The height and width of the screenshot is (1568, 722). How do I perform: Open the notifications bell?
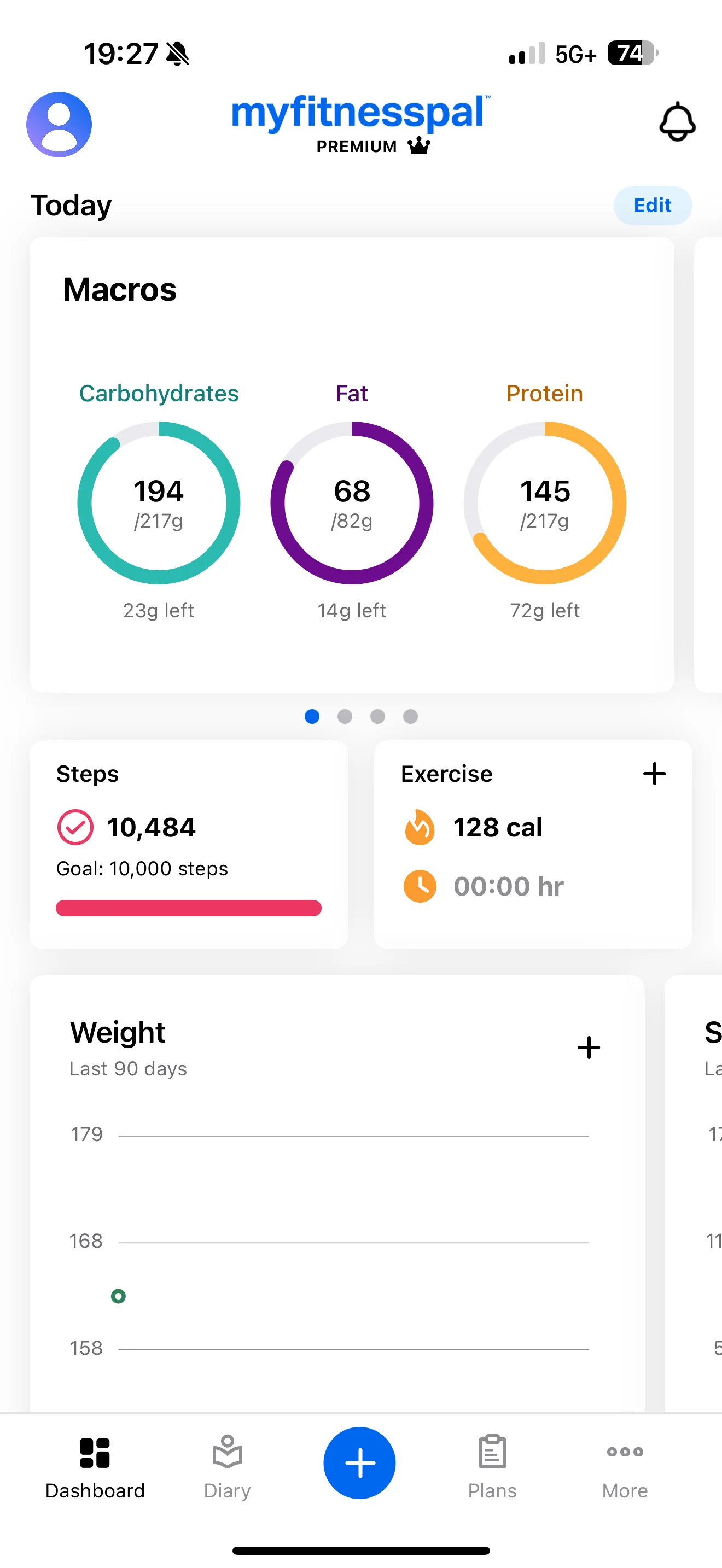click(x=677, y=122)
